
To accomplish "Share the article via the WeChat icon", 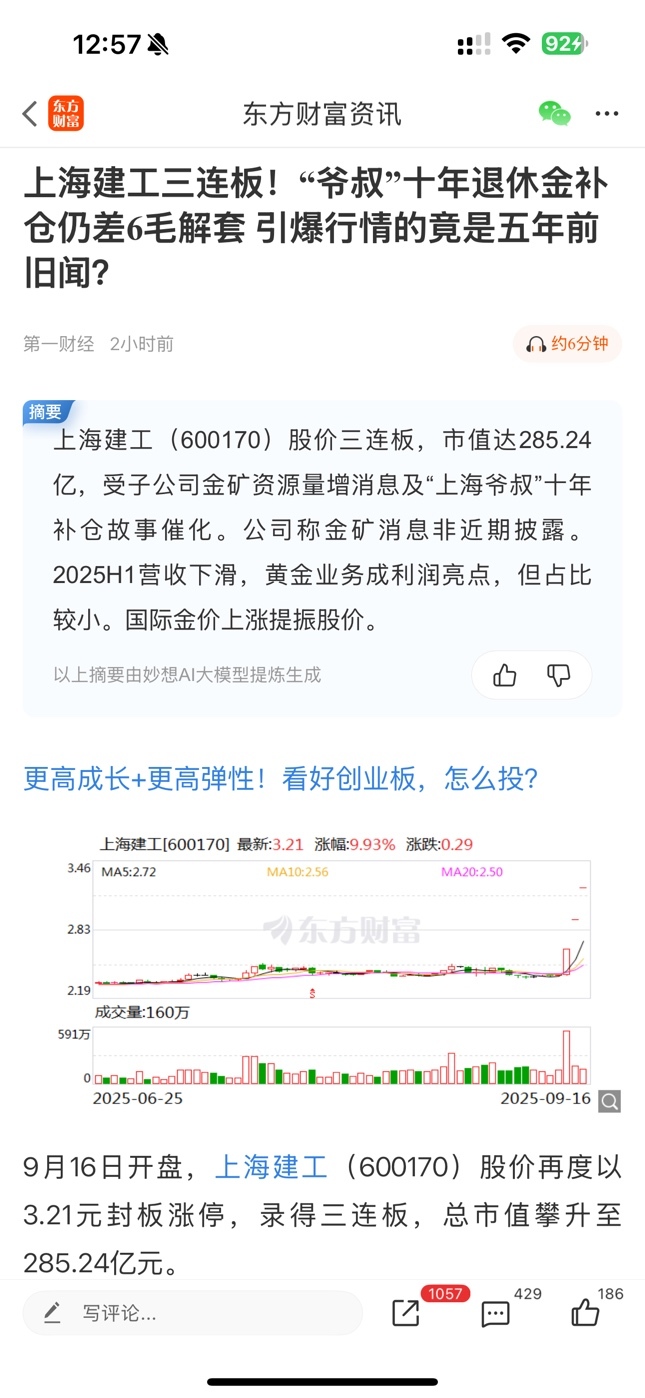I will tap(554, 113).
